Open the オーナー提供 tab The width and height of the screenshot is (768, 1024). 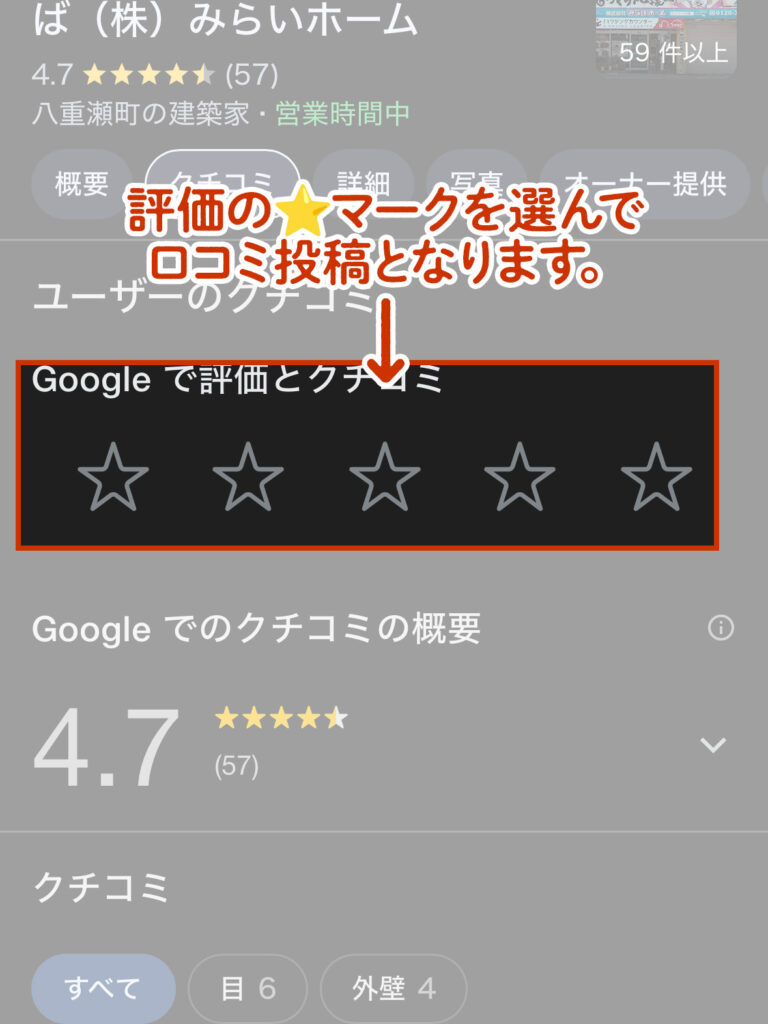645,184
